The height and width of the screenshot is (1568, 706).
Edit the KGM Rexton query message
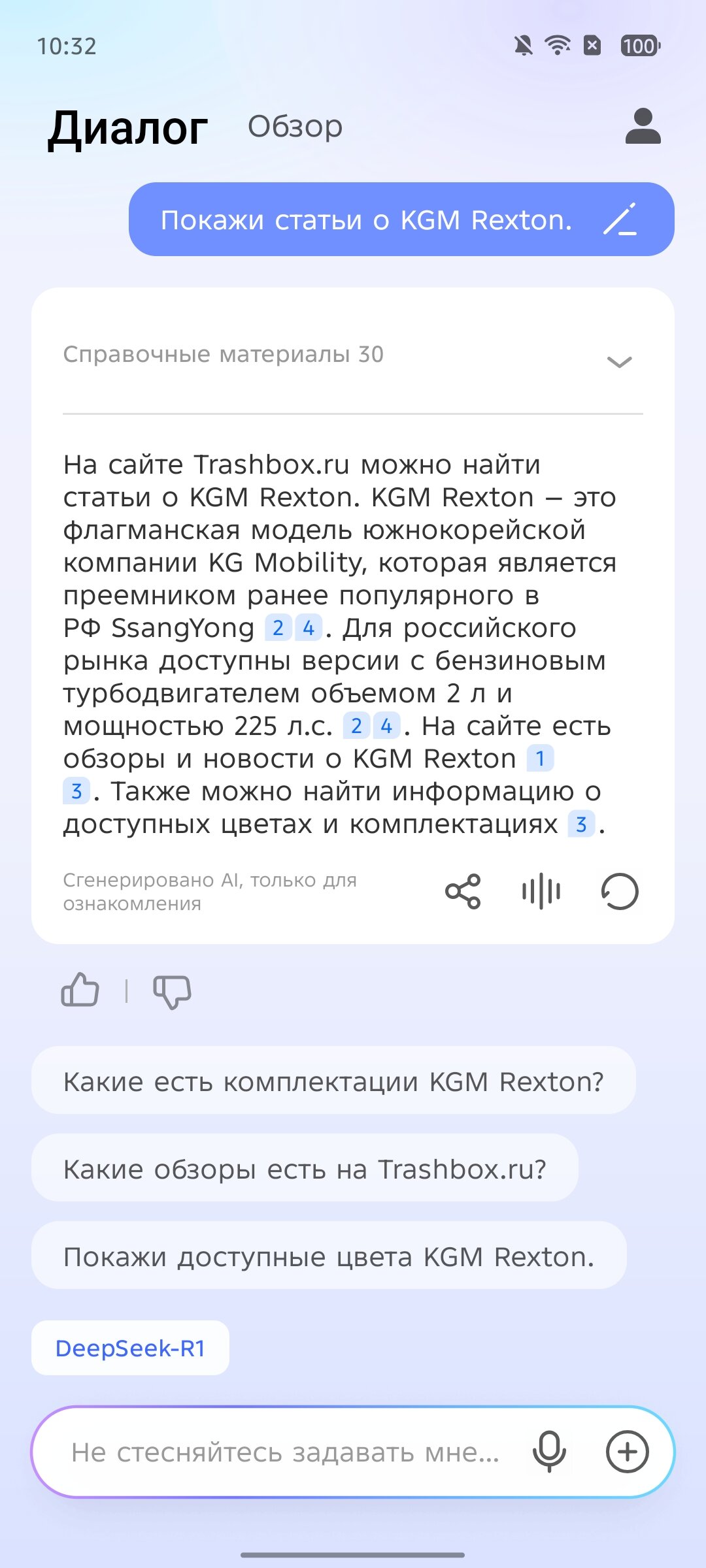[620, 220]
